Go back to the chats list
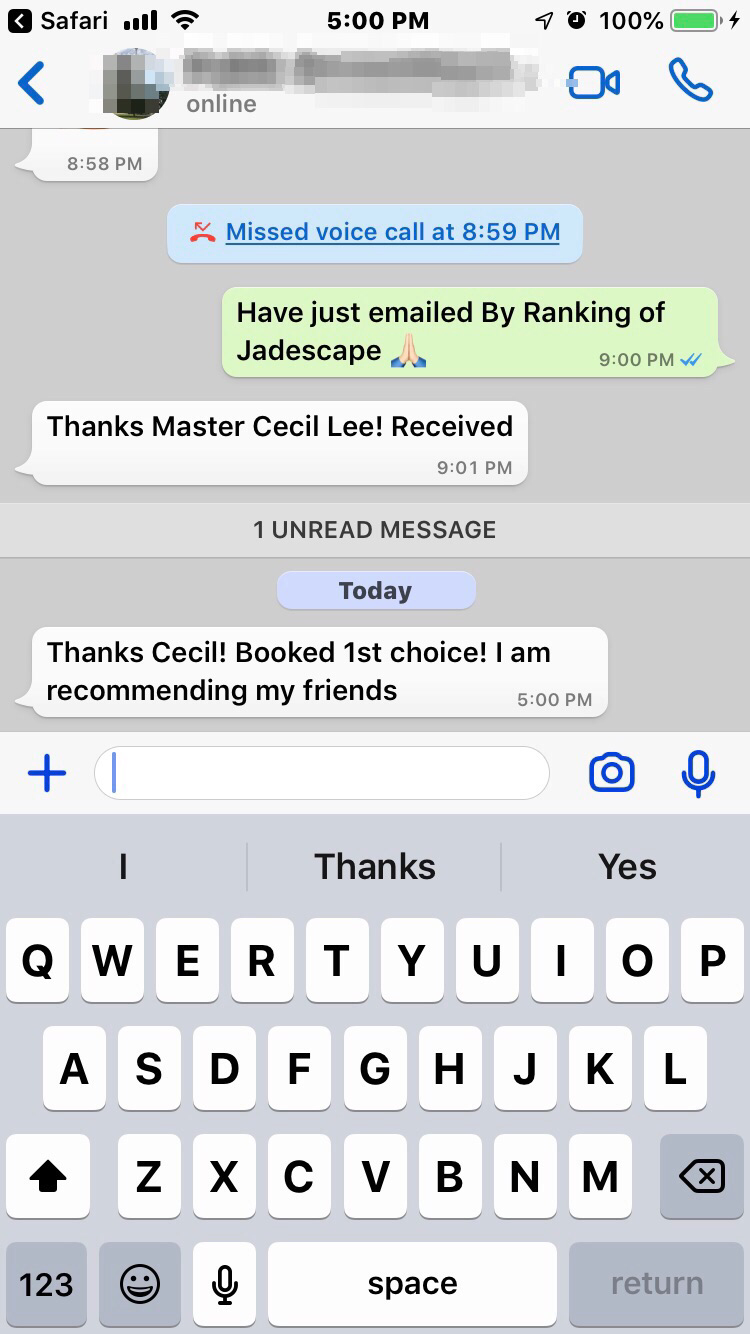 (32, 83)
